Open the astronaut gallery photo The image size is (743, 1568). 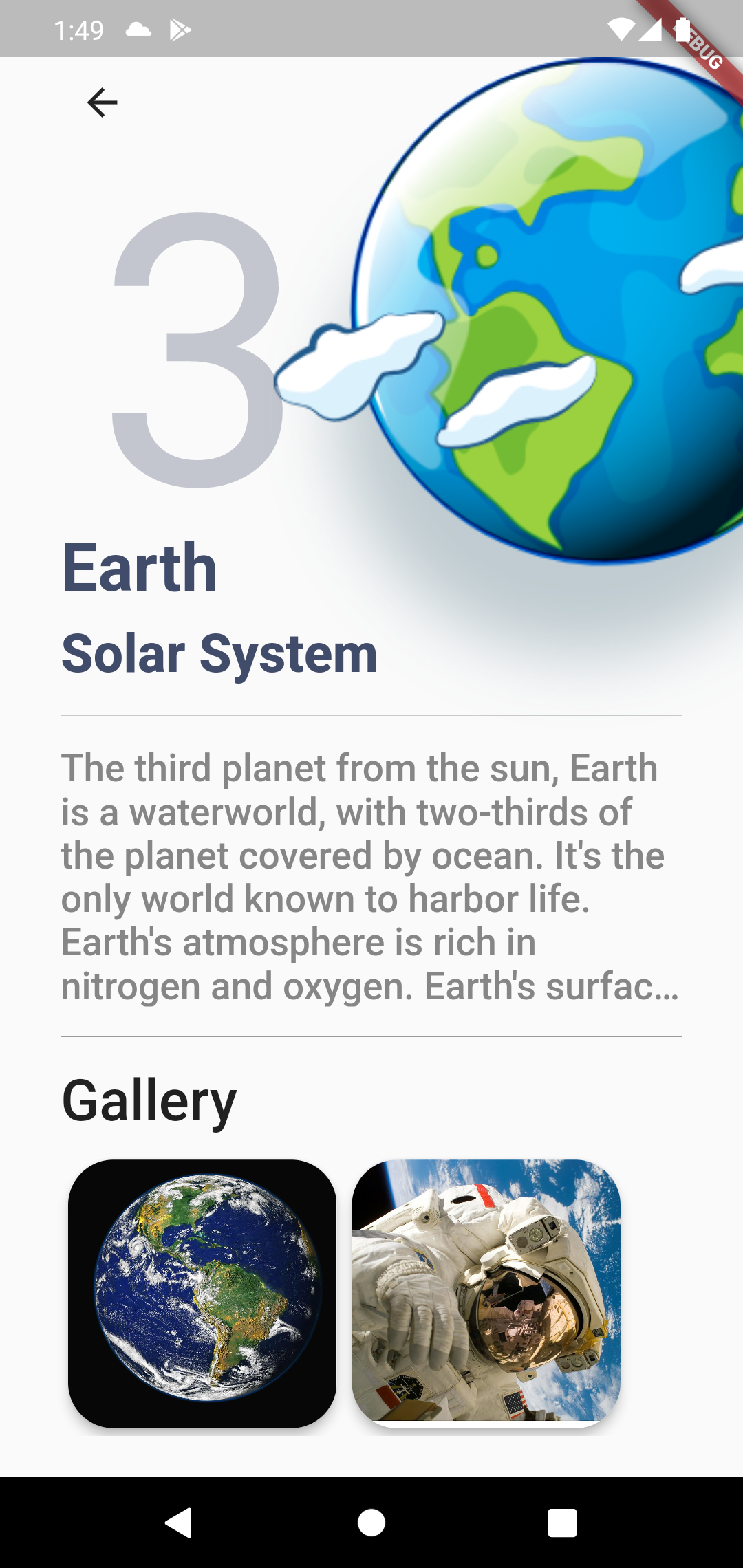coord(486,1293)
